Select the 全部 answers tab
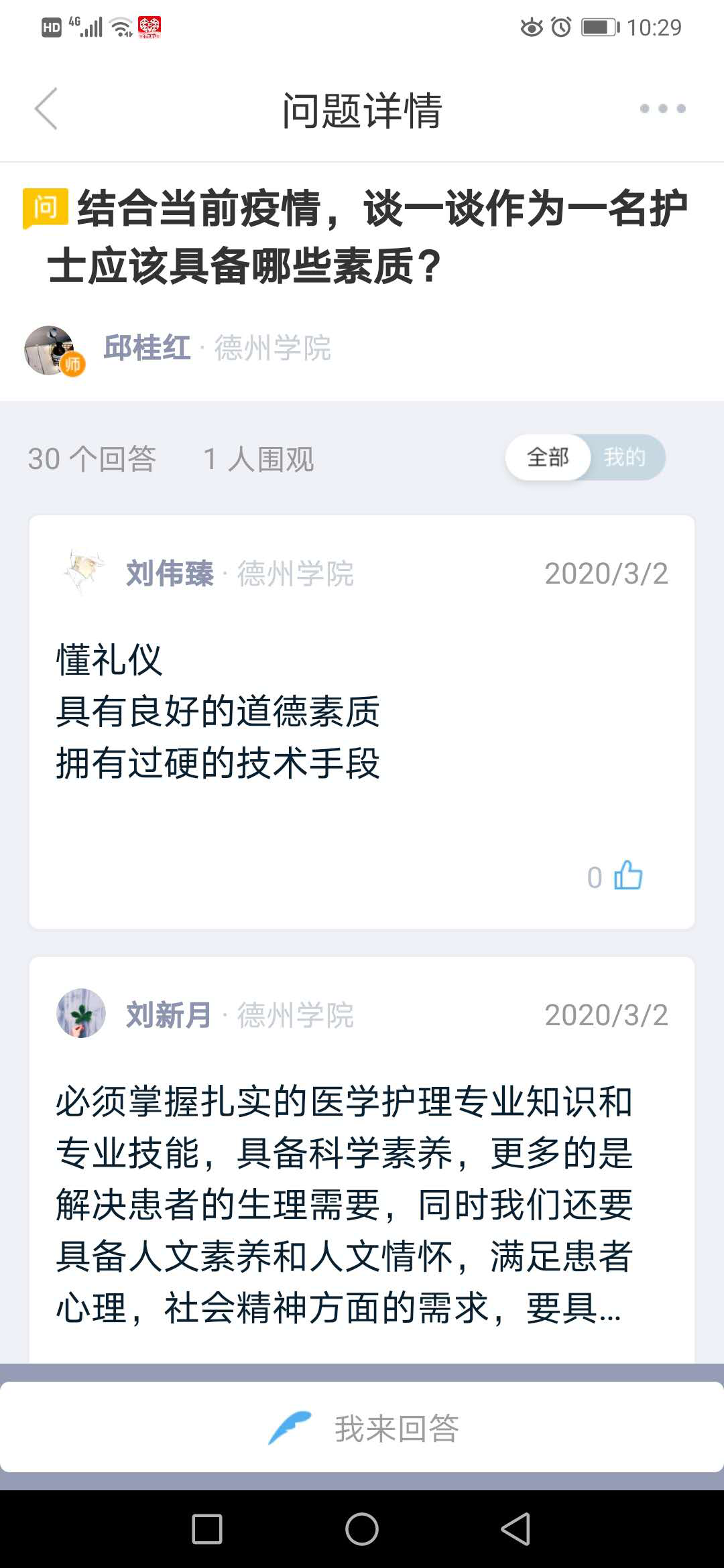This screenshot has width=724, height=1568. 548,458
